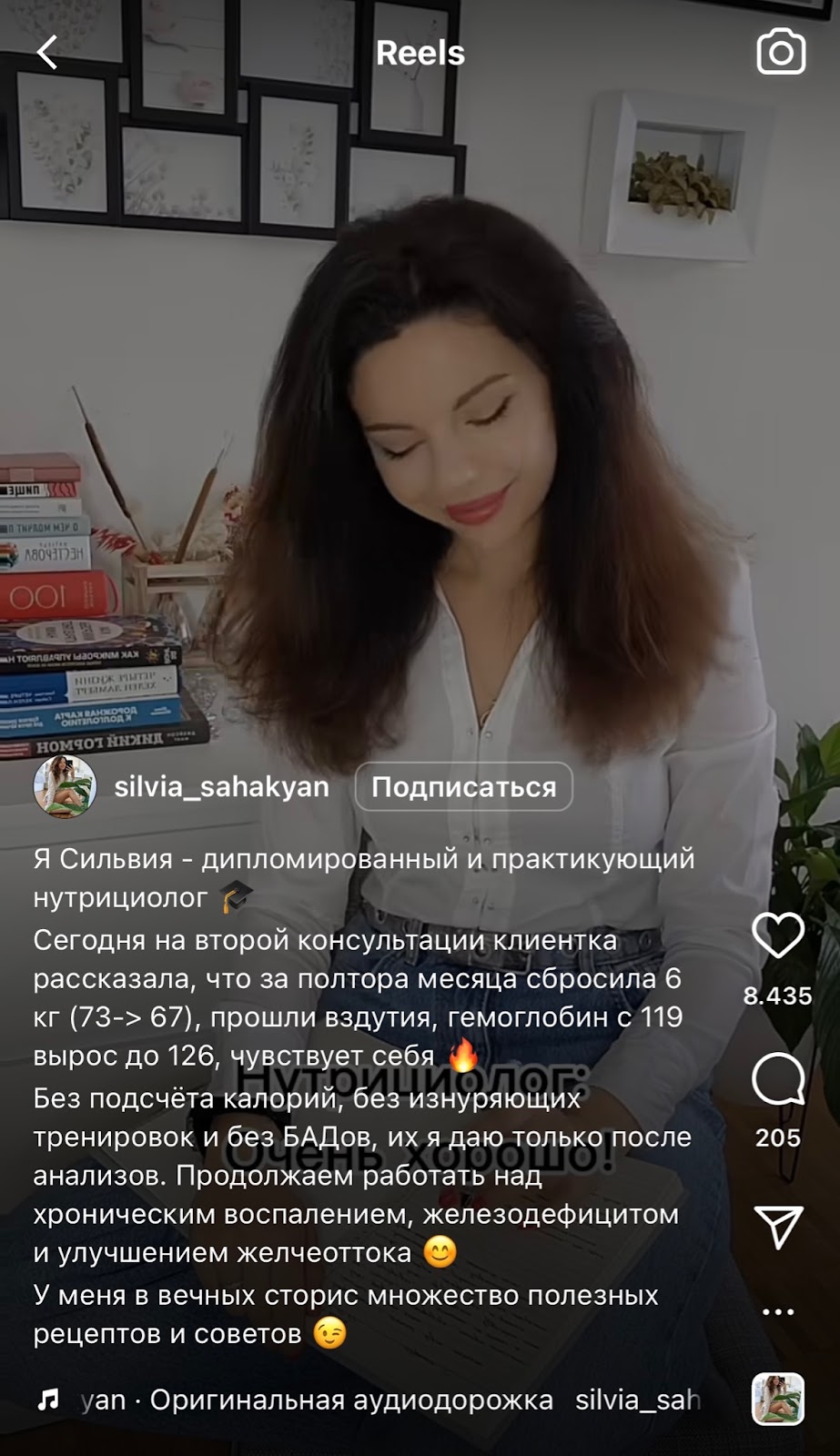This screenshot has width=840, height=1456.
Task: Like this reel with the heart
Action: (x=777, y=935)
